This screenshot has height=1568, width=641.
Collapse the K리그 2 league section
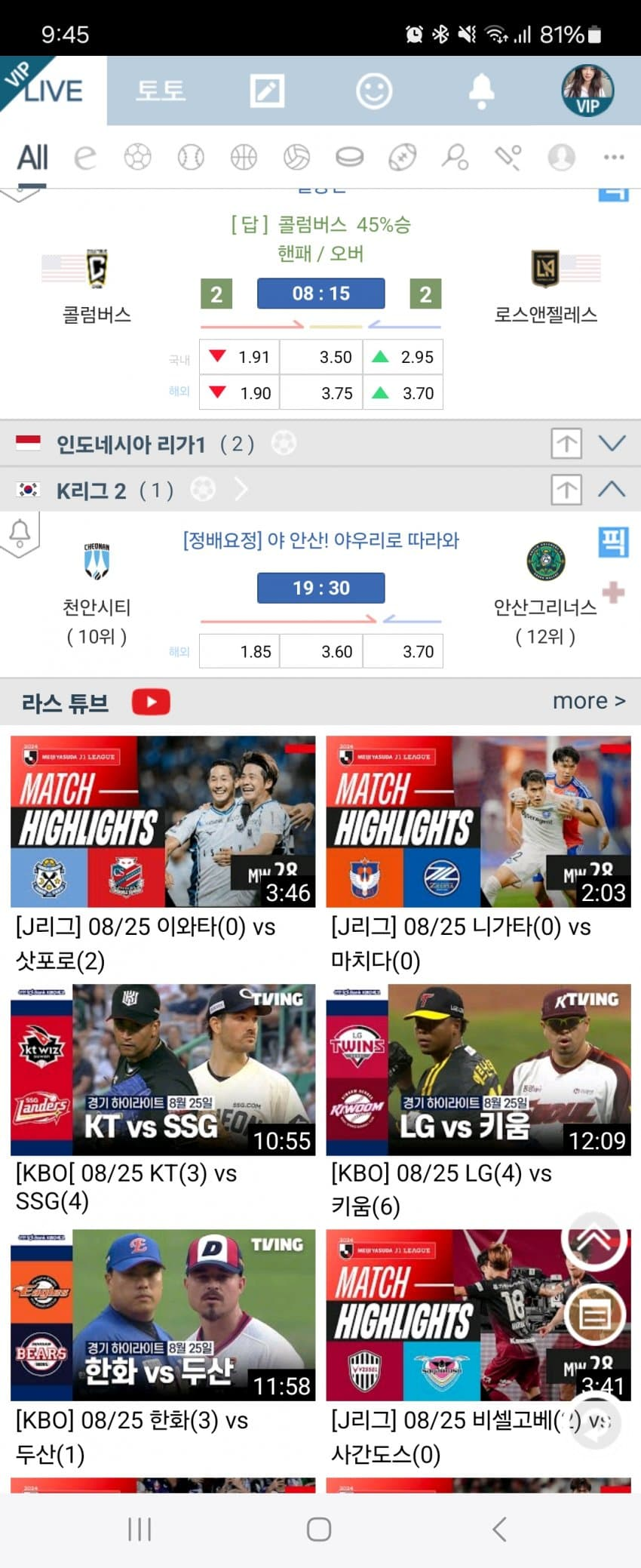[612, 490]
